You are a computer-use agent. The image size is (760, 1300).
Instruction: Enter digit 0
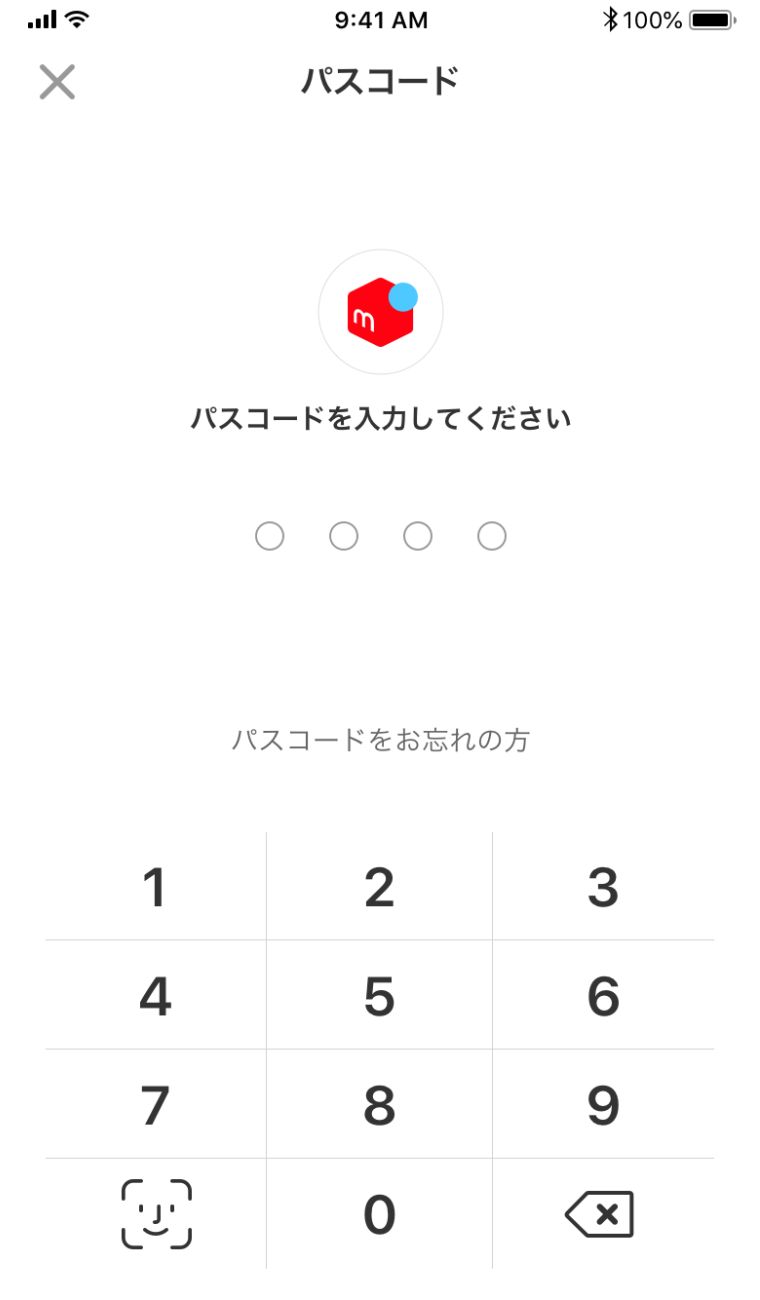click(379, 1214)
